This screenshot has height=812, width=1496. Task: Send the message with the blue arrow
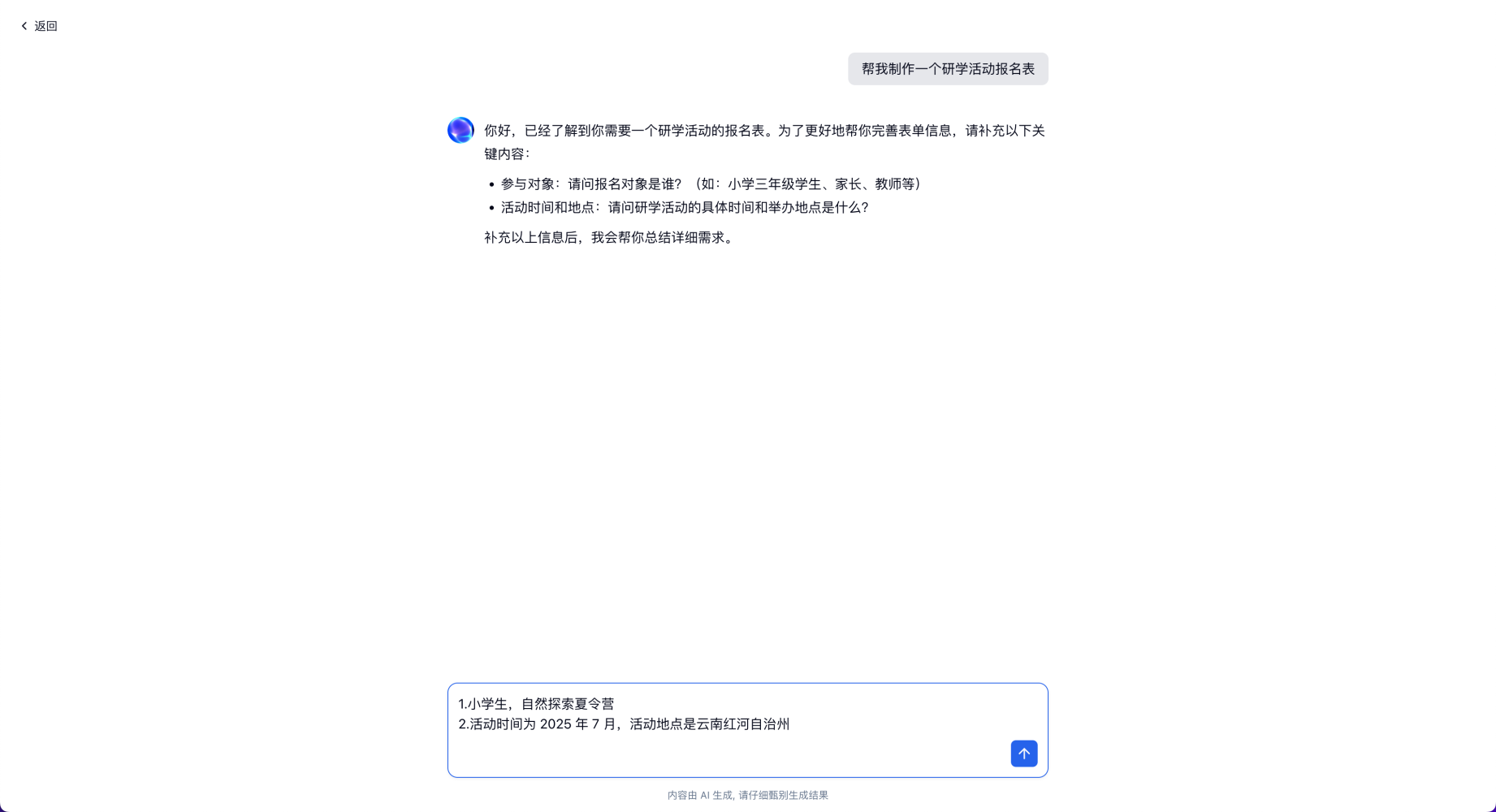click(x=1023, y=754)
